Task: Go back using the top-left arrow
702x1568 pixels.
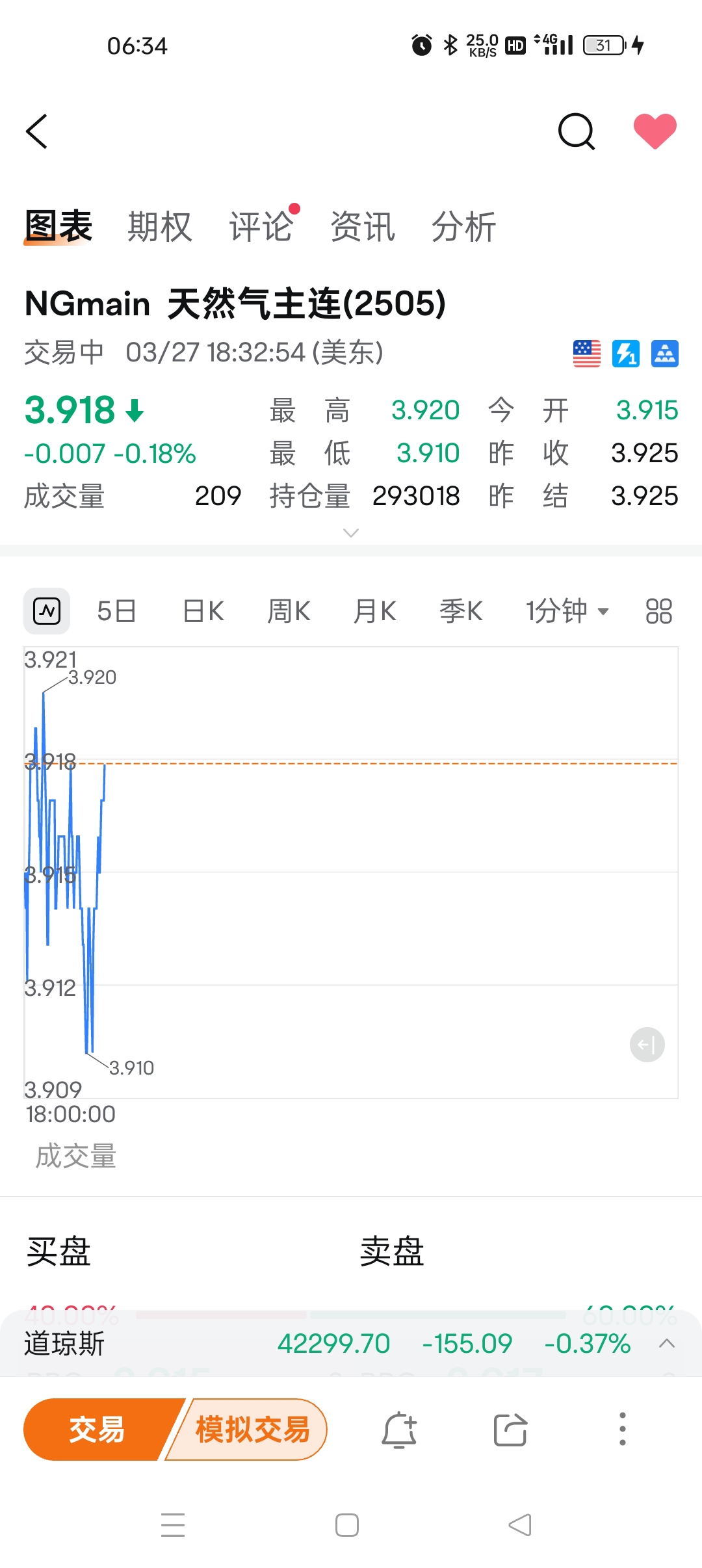Action: 36,131
